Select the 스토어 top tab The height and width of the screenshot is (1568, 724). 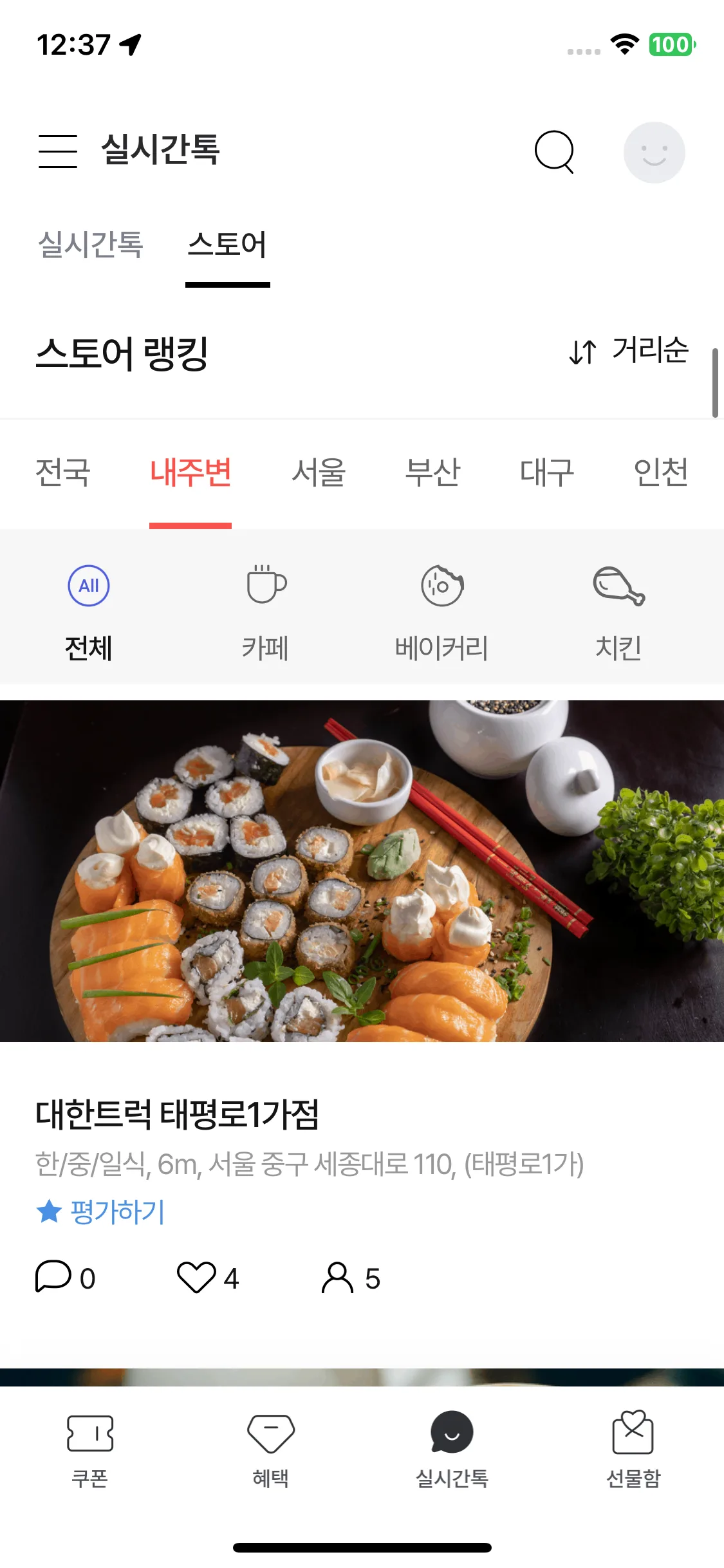click(x=227, y=245)
